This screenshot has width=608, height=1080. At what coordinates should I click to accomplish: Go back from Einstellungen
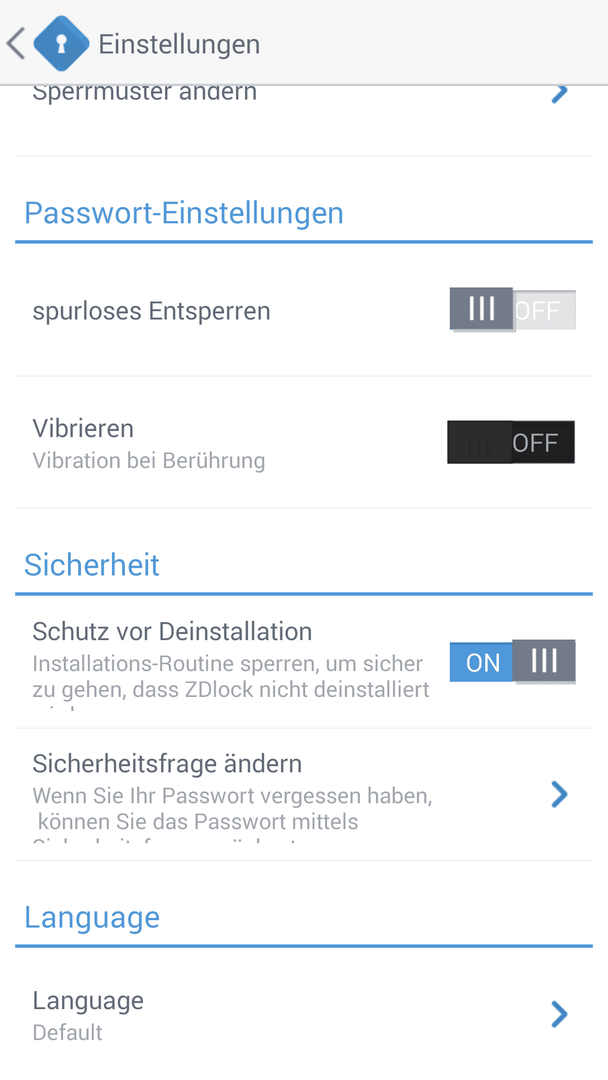(17, 43)
